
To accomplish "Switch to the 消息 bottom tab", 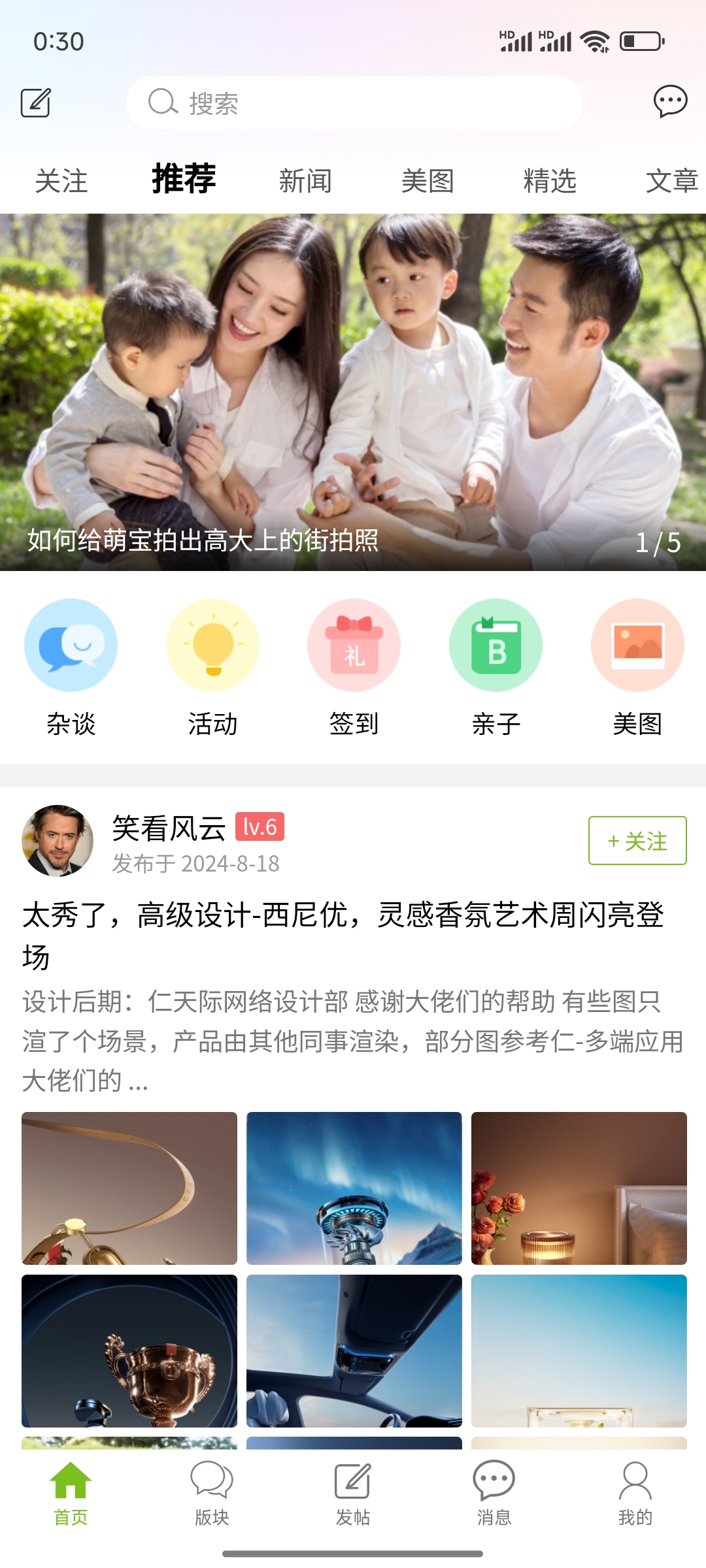I will coord(494,1493).
